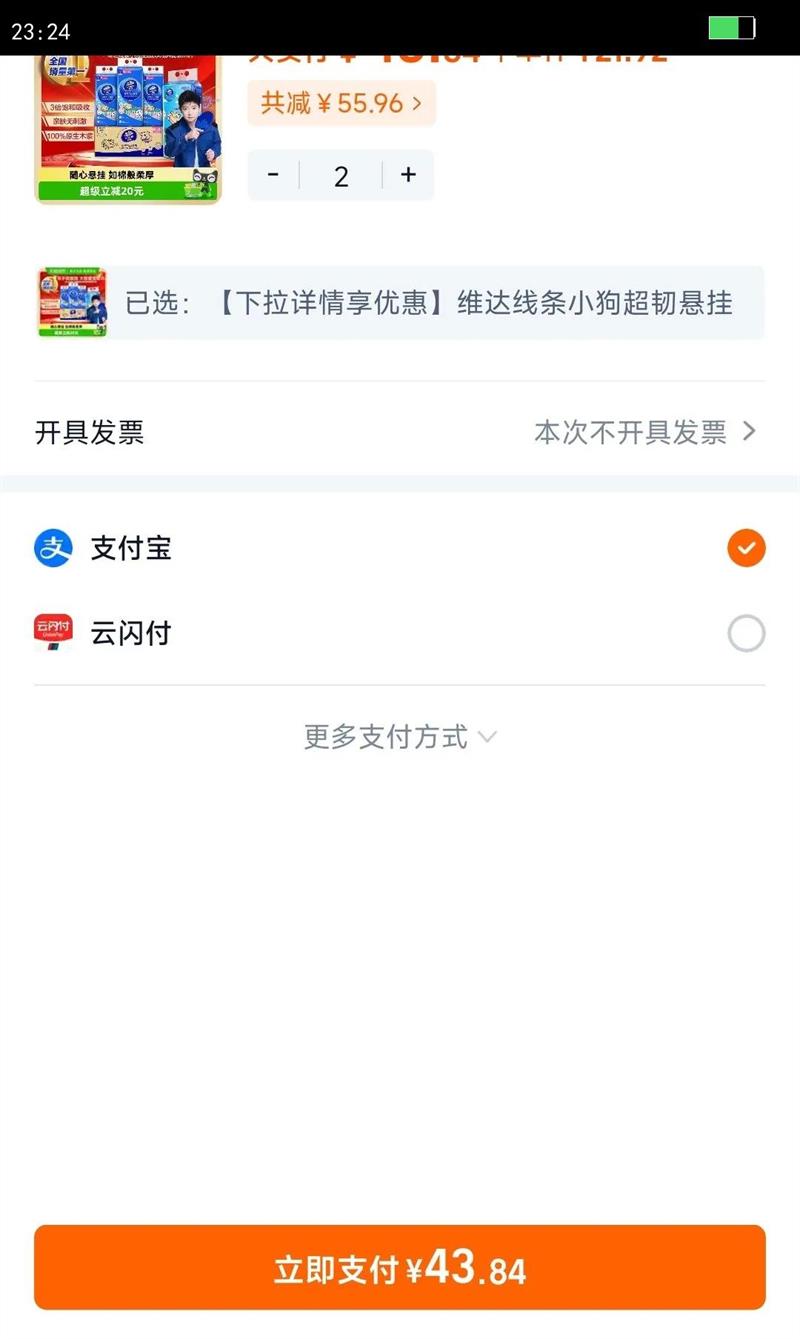
Task: Select the 开具发票 row
Action: point(91,432)
